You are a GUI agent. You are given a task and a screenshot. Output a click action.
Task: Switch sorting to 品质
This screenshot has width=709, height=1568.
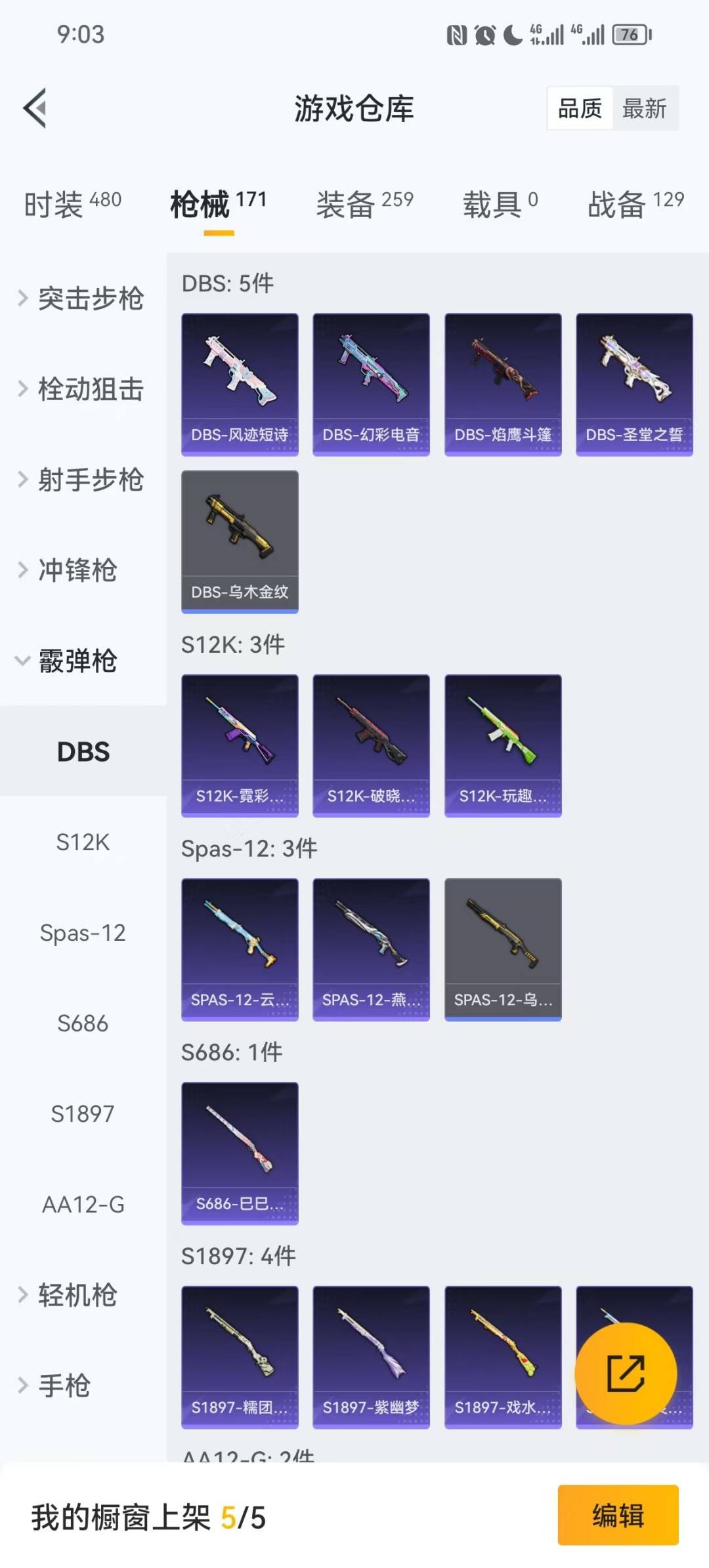[x=578, y=108]
